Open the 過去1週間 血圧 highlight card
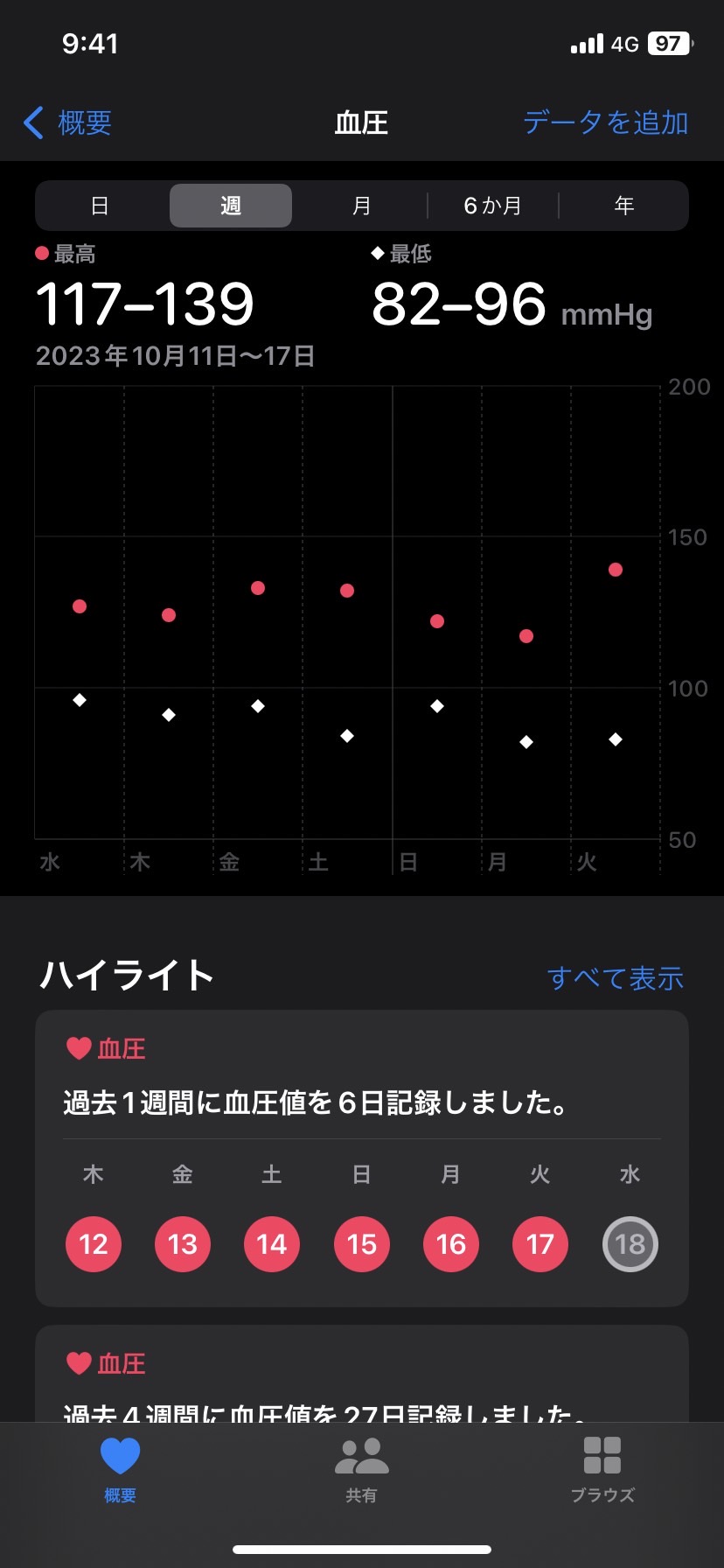724x1568 pixels. (x=362, y=1158)
